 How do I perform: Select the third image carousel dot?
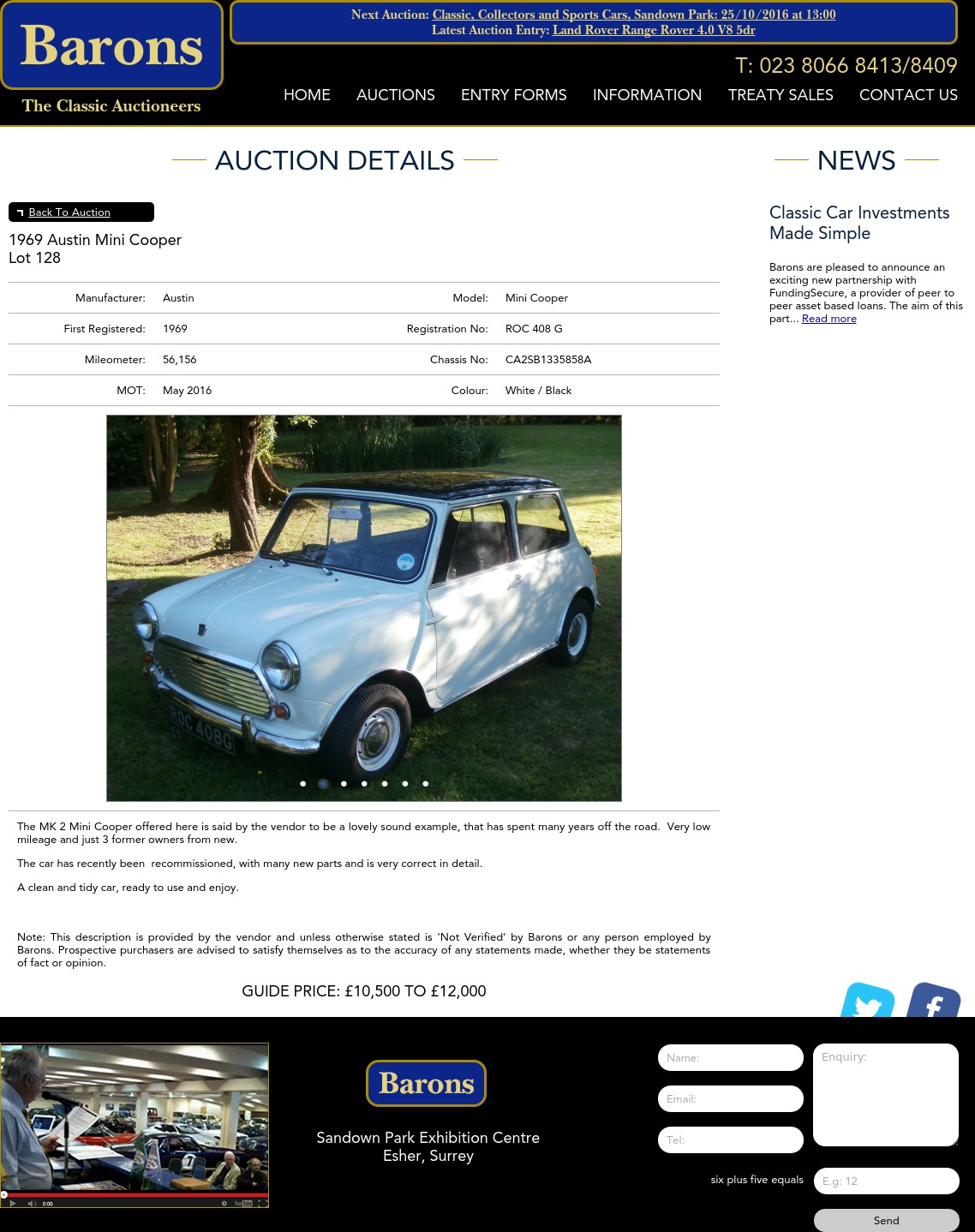coord(344,784)
